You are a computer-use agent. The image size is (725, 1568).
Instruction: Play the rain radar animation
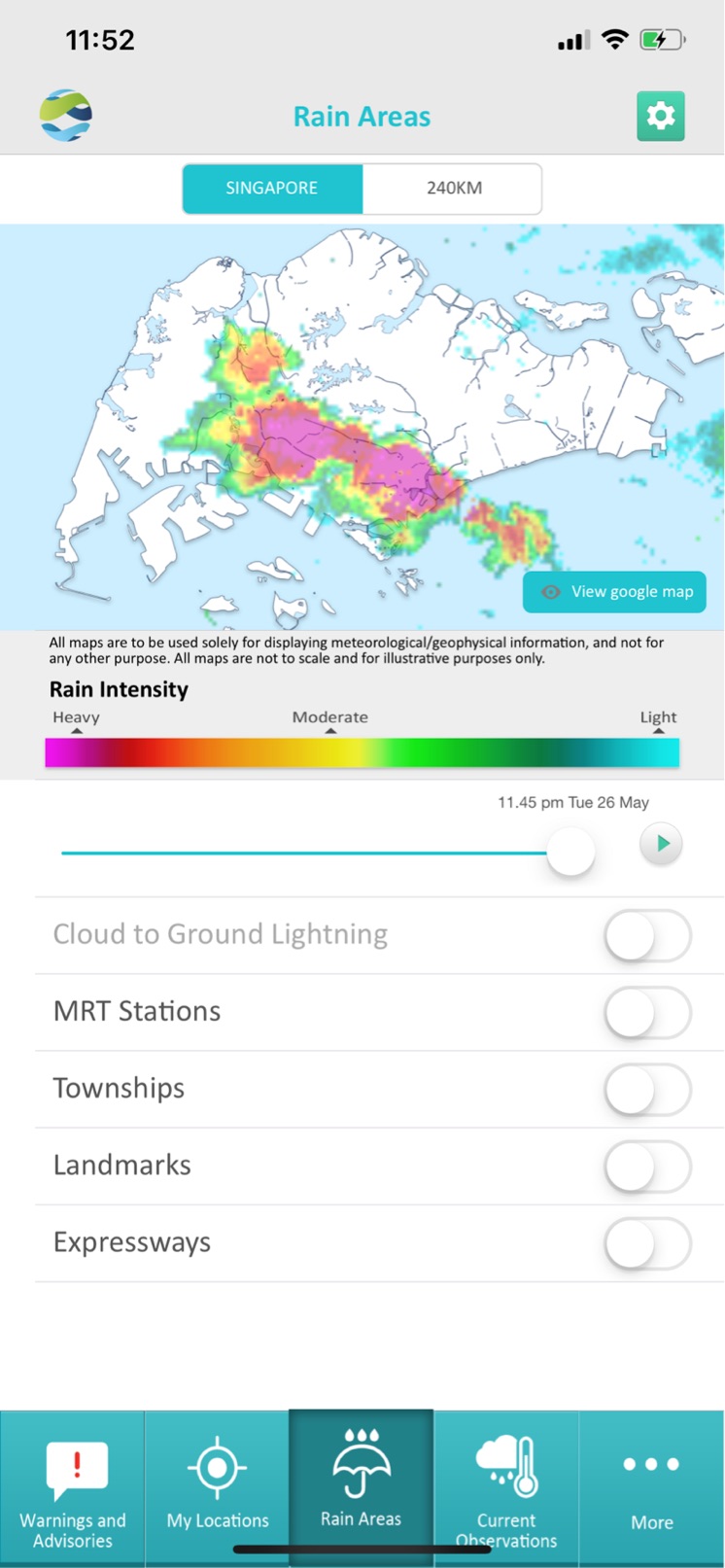[662, 843]
